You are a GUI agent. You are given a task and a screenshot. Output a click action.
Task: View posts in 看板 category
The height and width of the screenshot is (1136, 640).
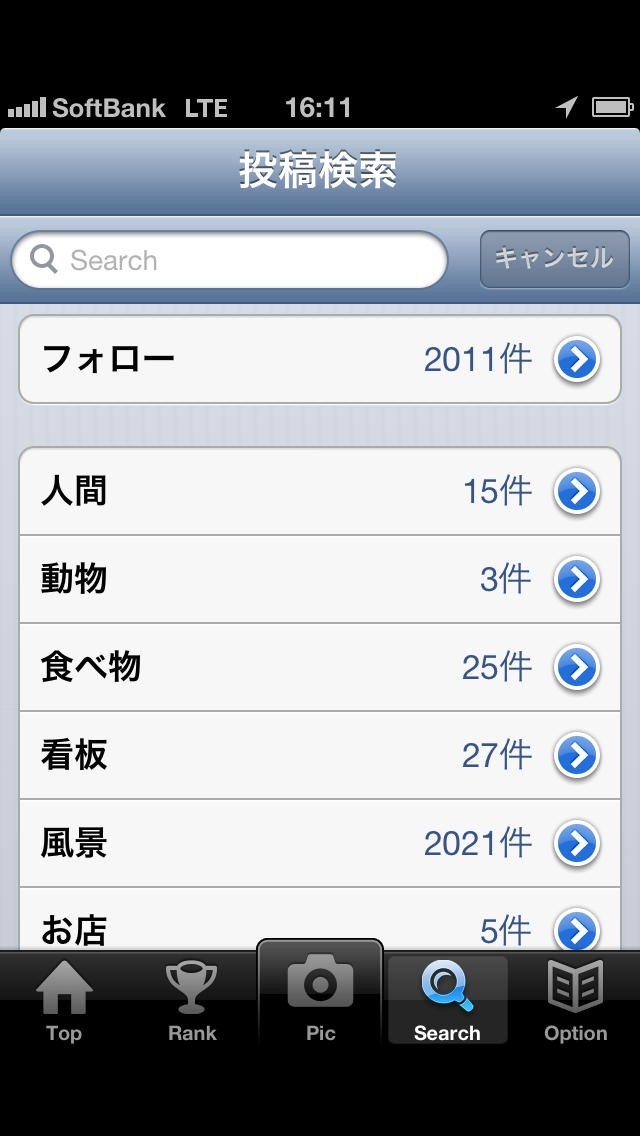[x=320, y=755]
